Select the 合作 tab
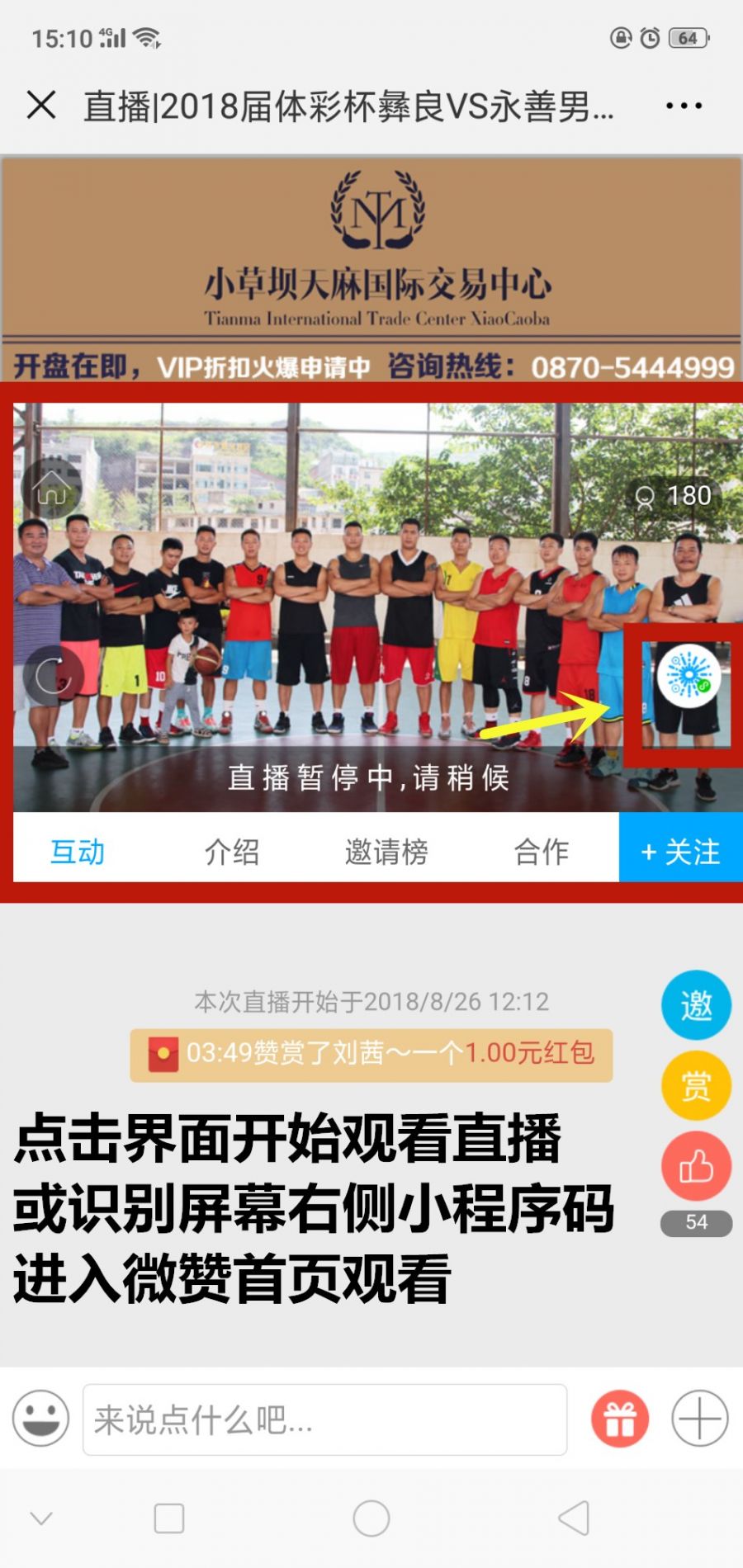743x1568 pixels. [x=542, y=852]
